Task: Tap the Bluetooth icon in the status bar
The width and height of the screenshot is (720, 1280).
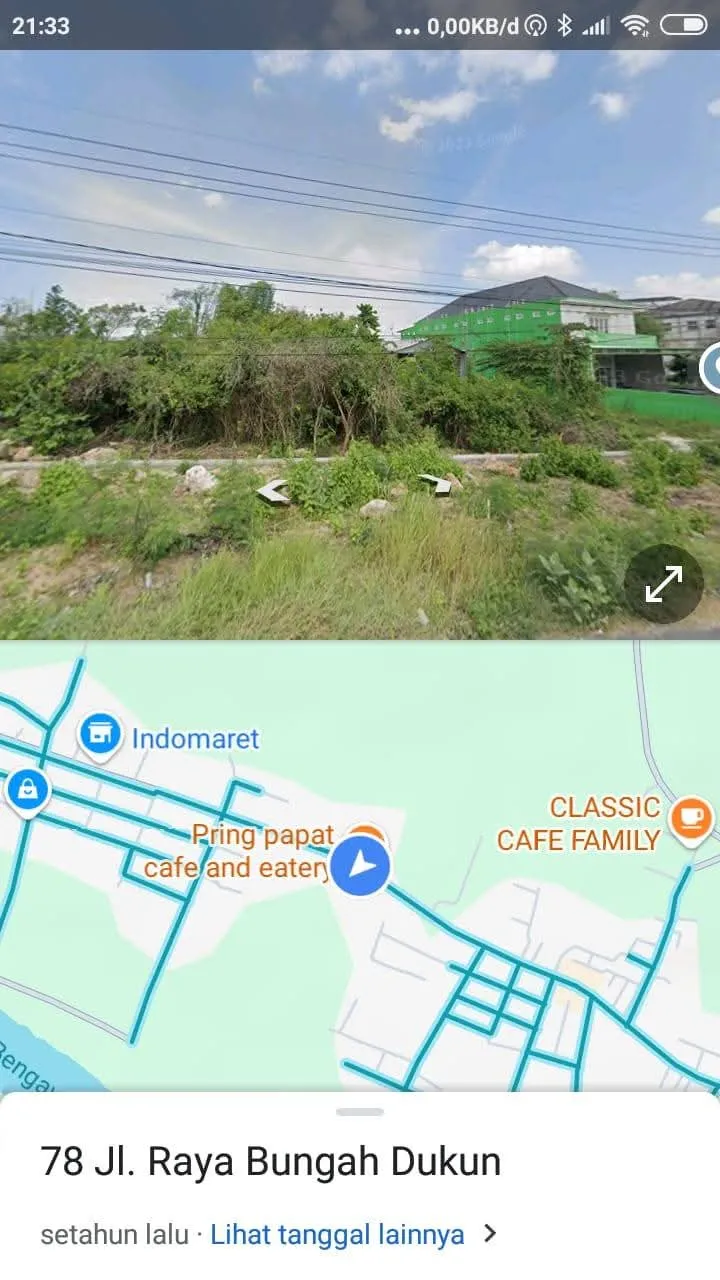Action: click(565, 27)
